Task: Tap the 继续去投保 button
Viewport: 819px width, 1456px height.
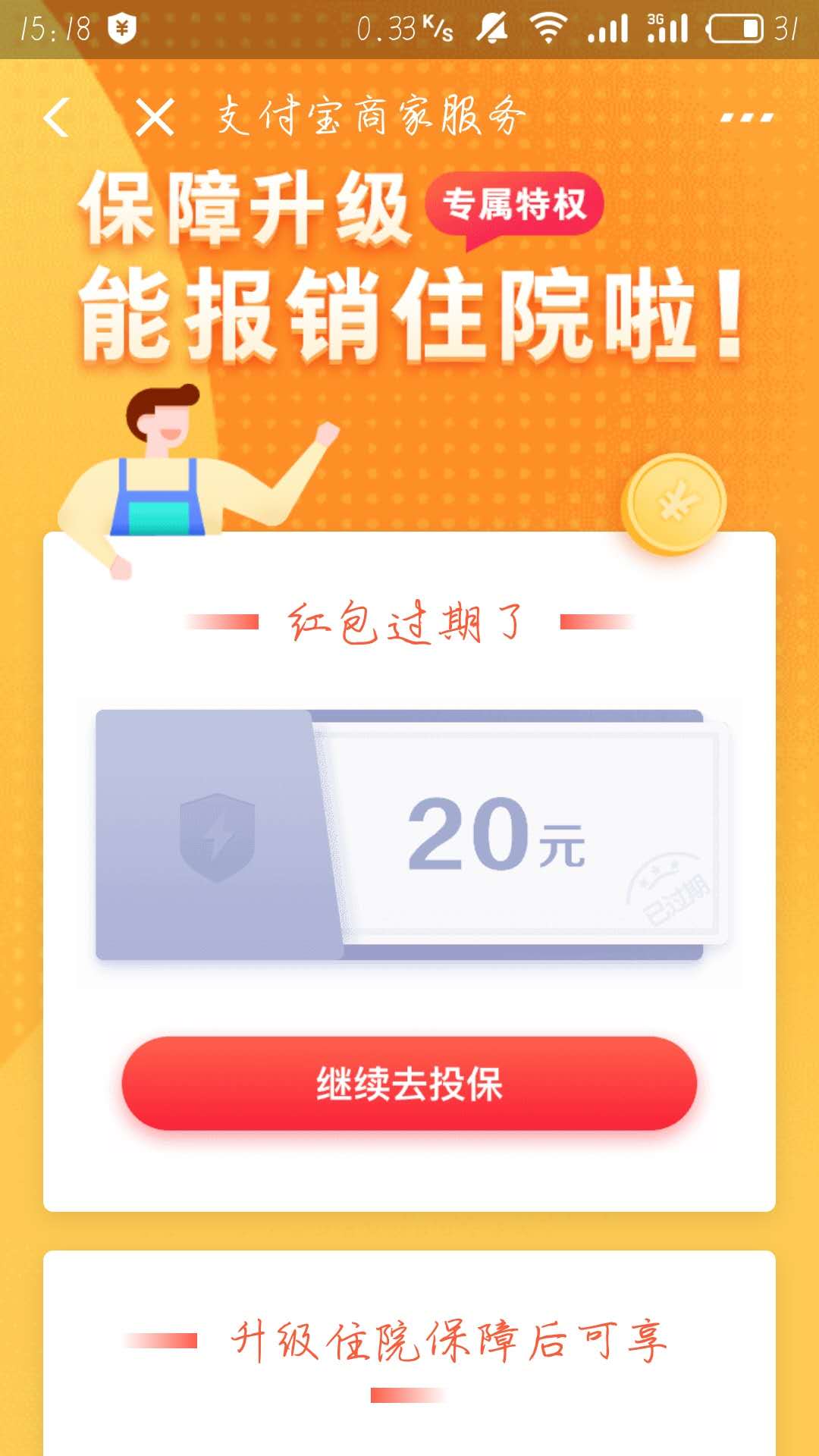Action: coord(409,1084)
